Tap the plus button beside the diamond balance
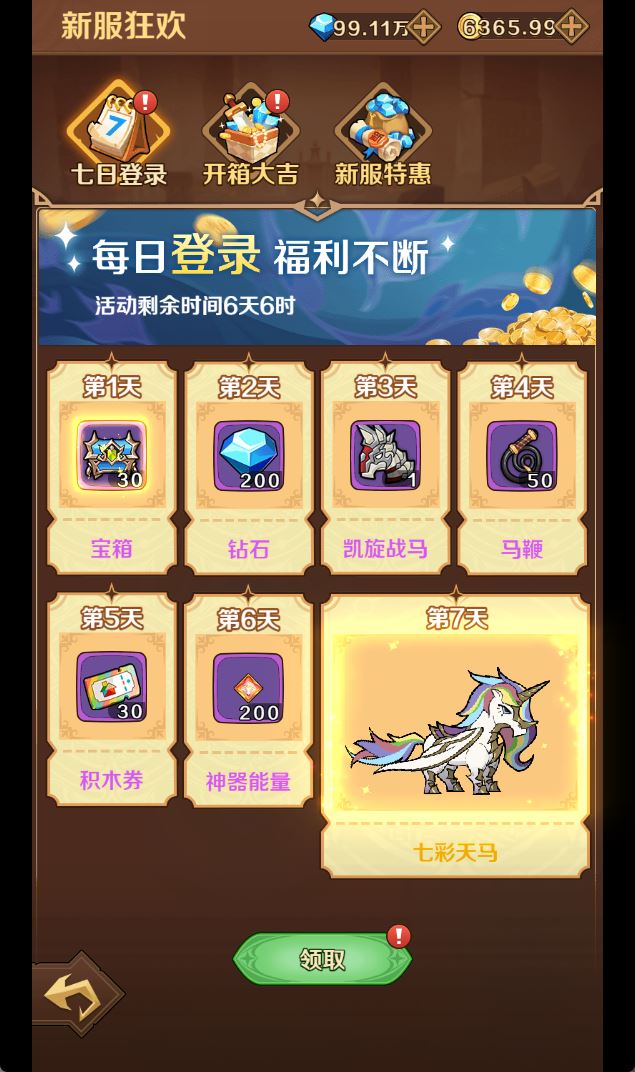Screen dimensions: 635x1072 click(x=424, y=27)
